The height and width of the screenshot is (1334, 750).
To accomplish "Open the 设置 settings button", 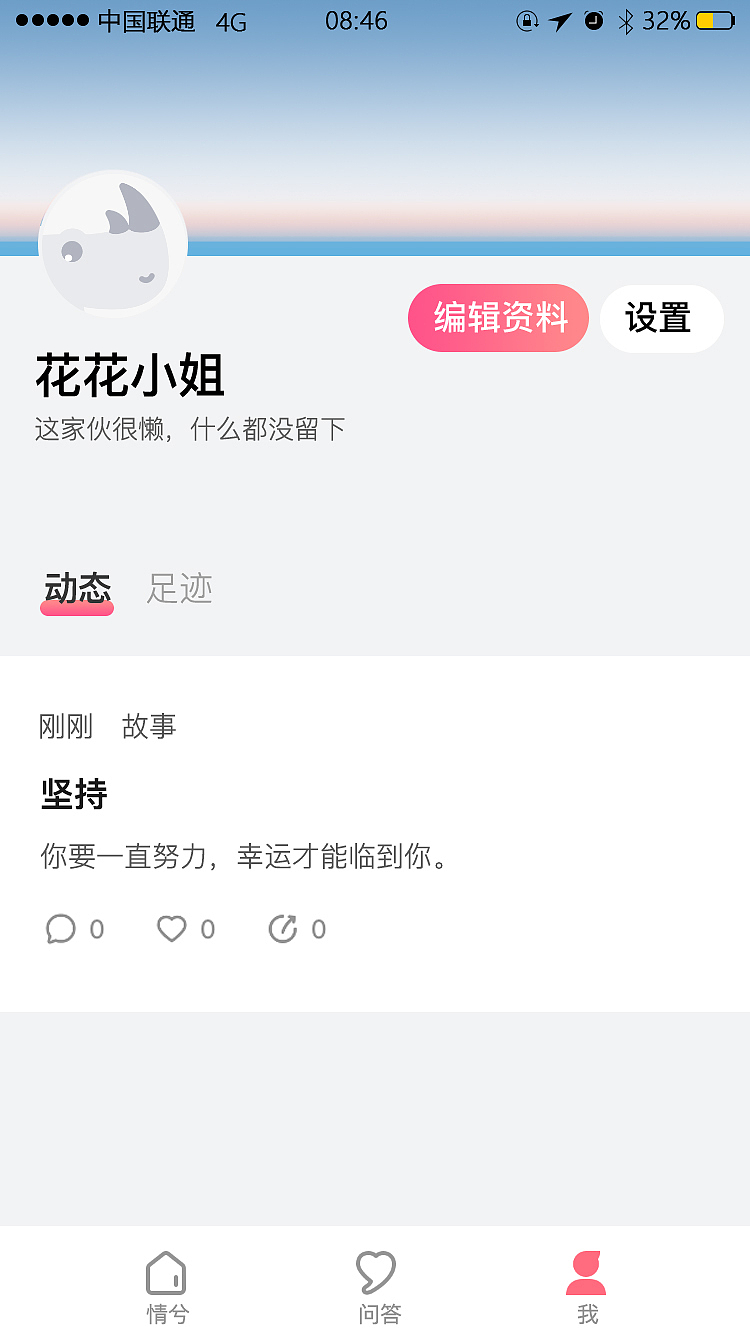I will (x=662, y=318).
